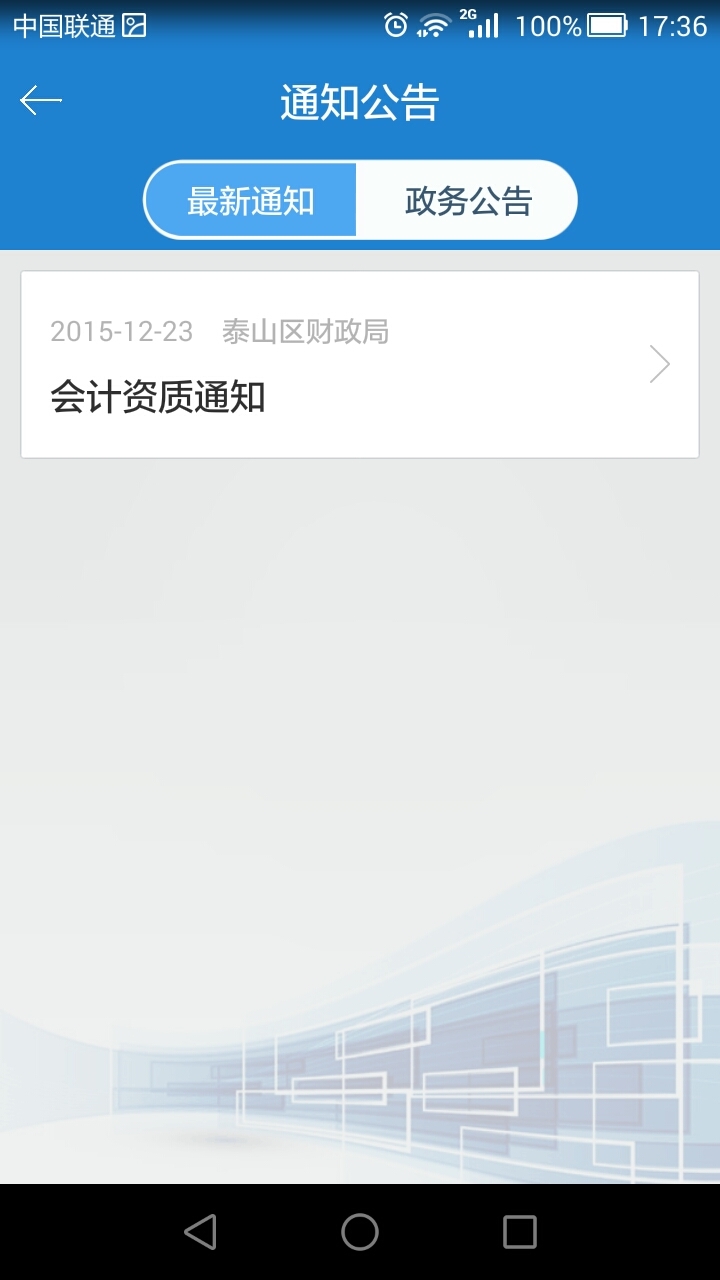Screen dimensions: 720x1280
Task: Select the 最新通知 tab
Action: pos(251,201)
